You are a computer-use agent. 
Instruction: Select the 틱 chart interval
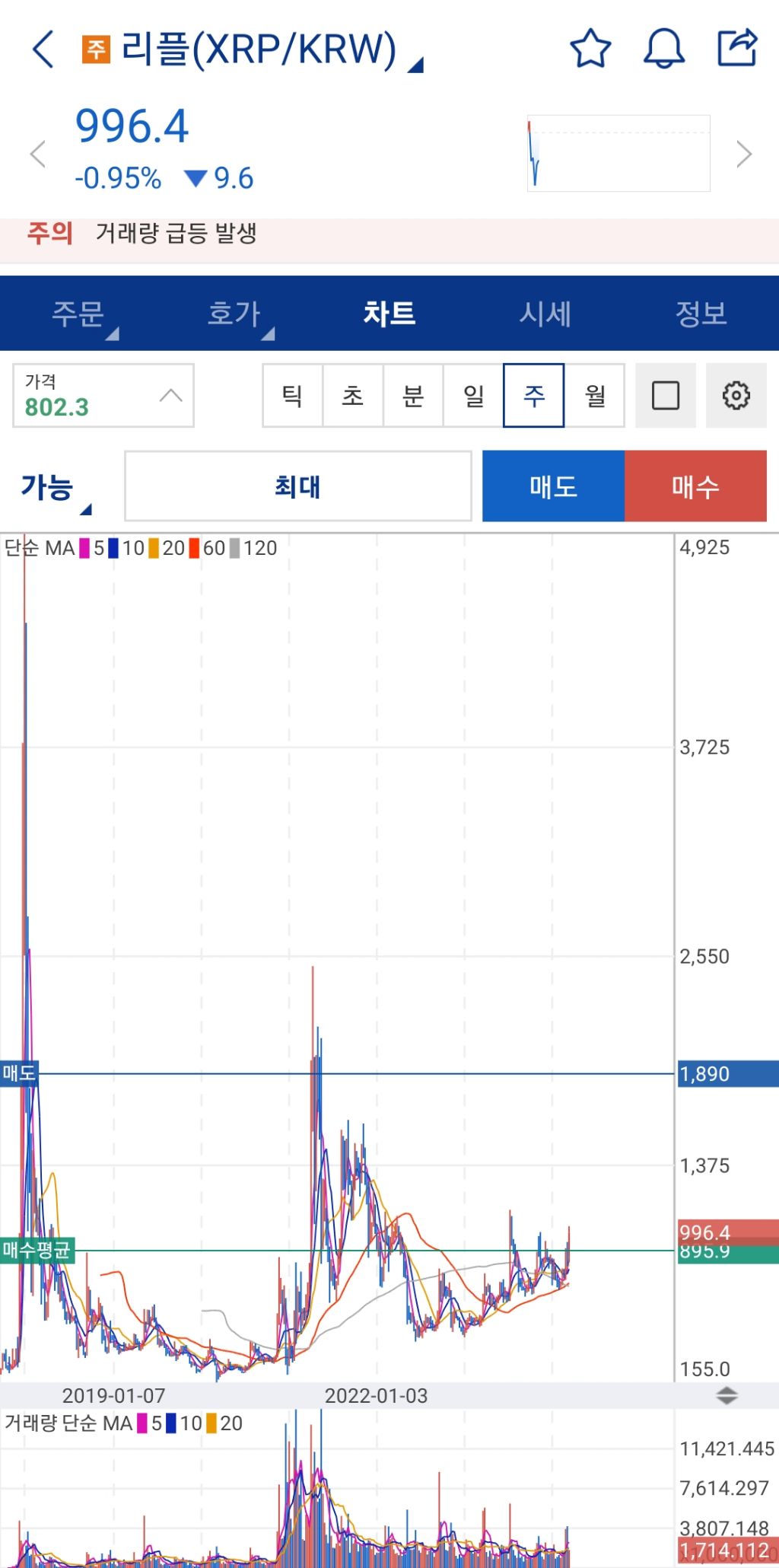[292, 395]
